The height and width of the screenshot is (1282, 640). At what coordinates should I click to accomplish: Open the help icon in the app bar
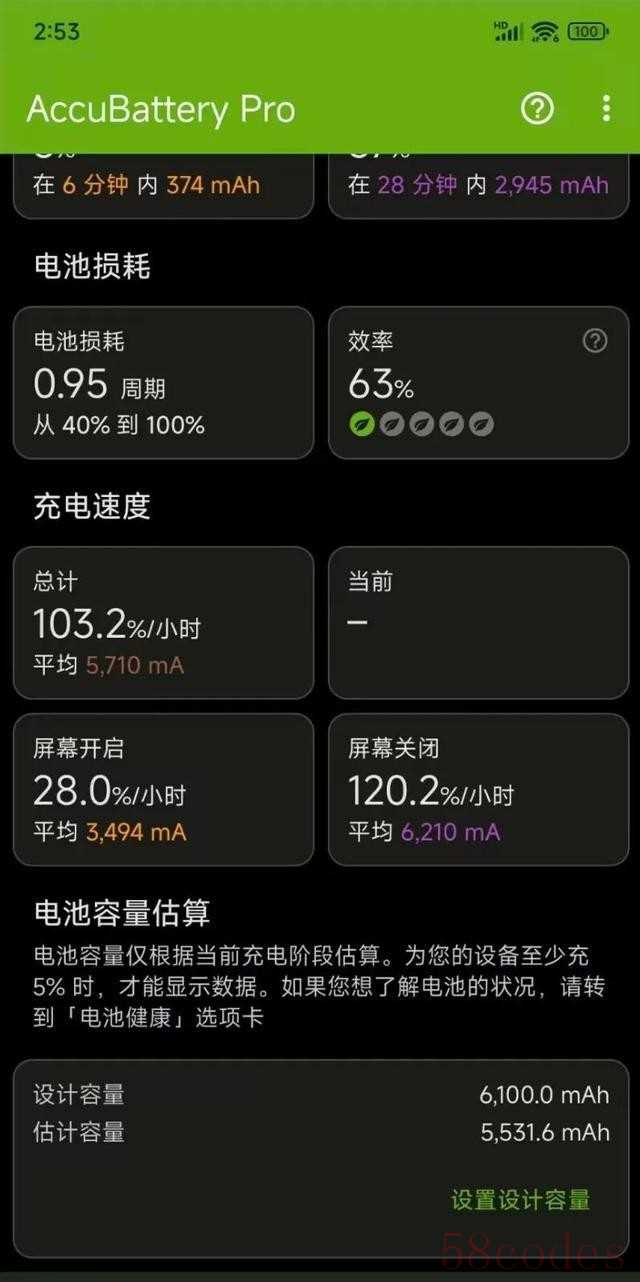[537, 109]
